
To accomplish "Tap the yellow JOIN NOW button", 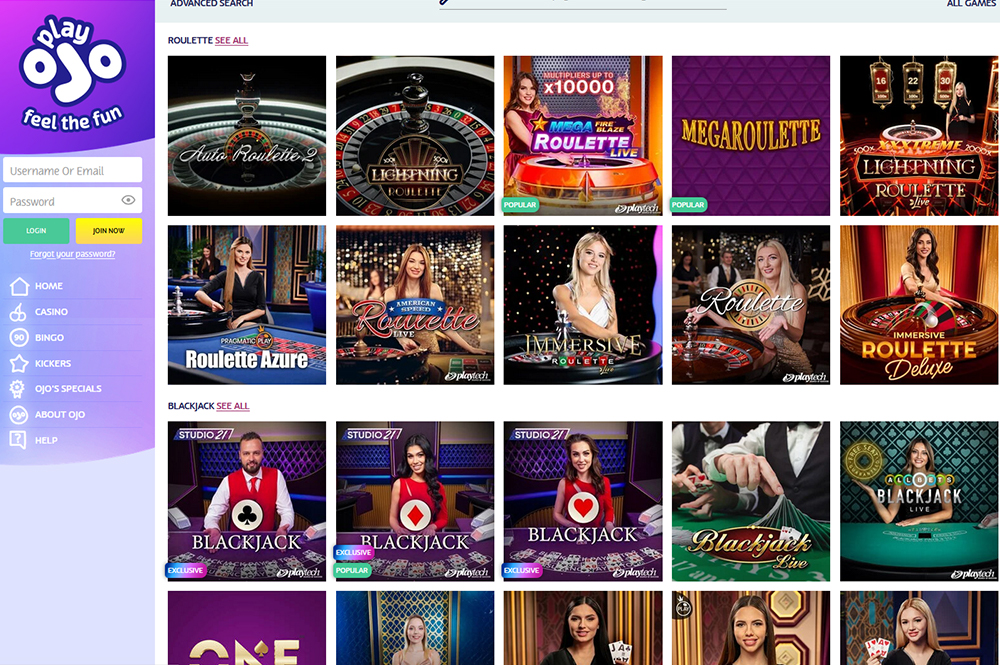I will pyautogui.click(x=109, y=231).
